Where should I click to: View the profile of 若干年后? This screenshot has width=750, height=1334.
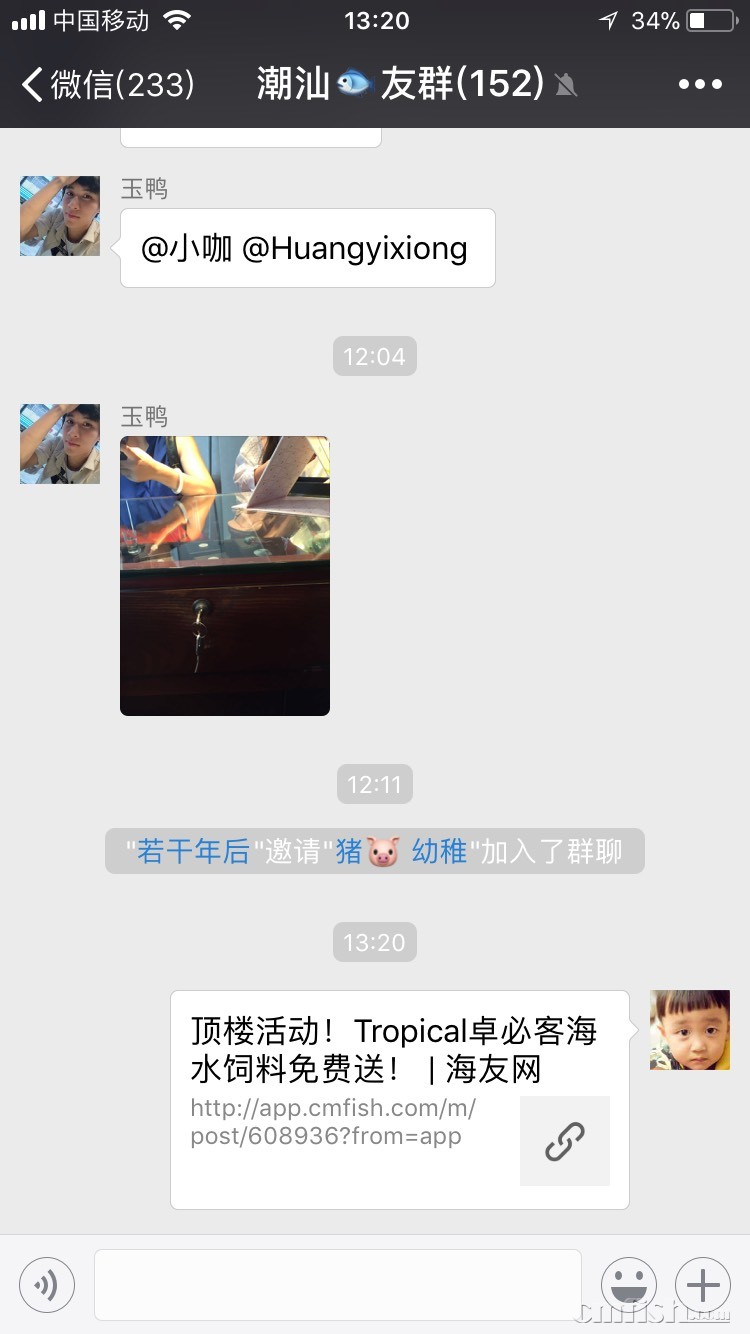click(193, 852)
